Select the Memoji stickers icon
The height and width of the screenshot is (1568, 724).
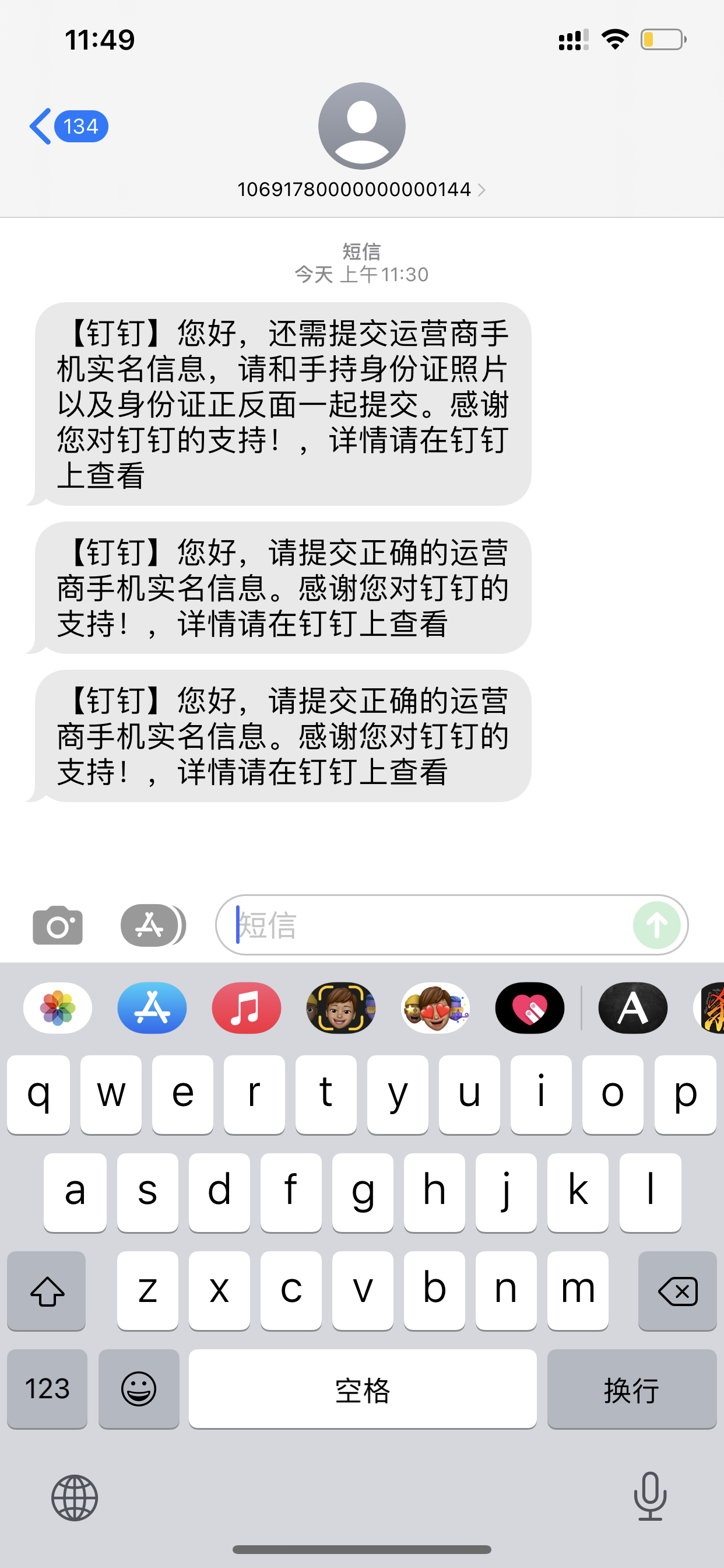[435, 1007]
